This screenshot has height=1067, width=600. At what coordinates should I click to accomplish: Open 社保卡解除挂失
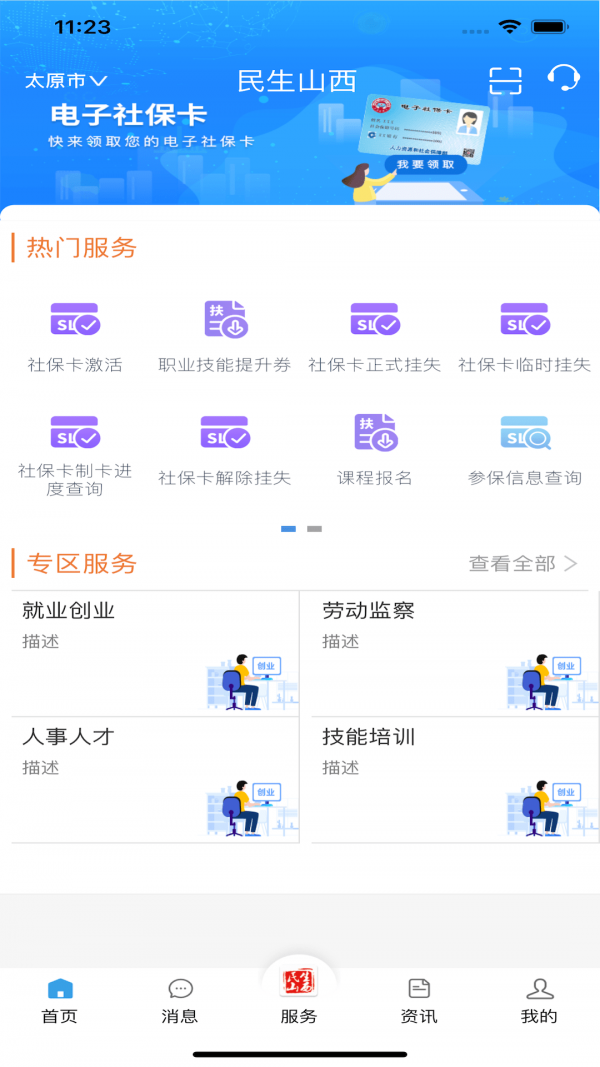click(225, 451)
